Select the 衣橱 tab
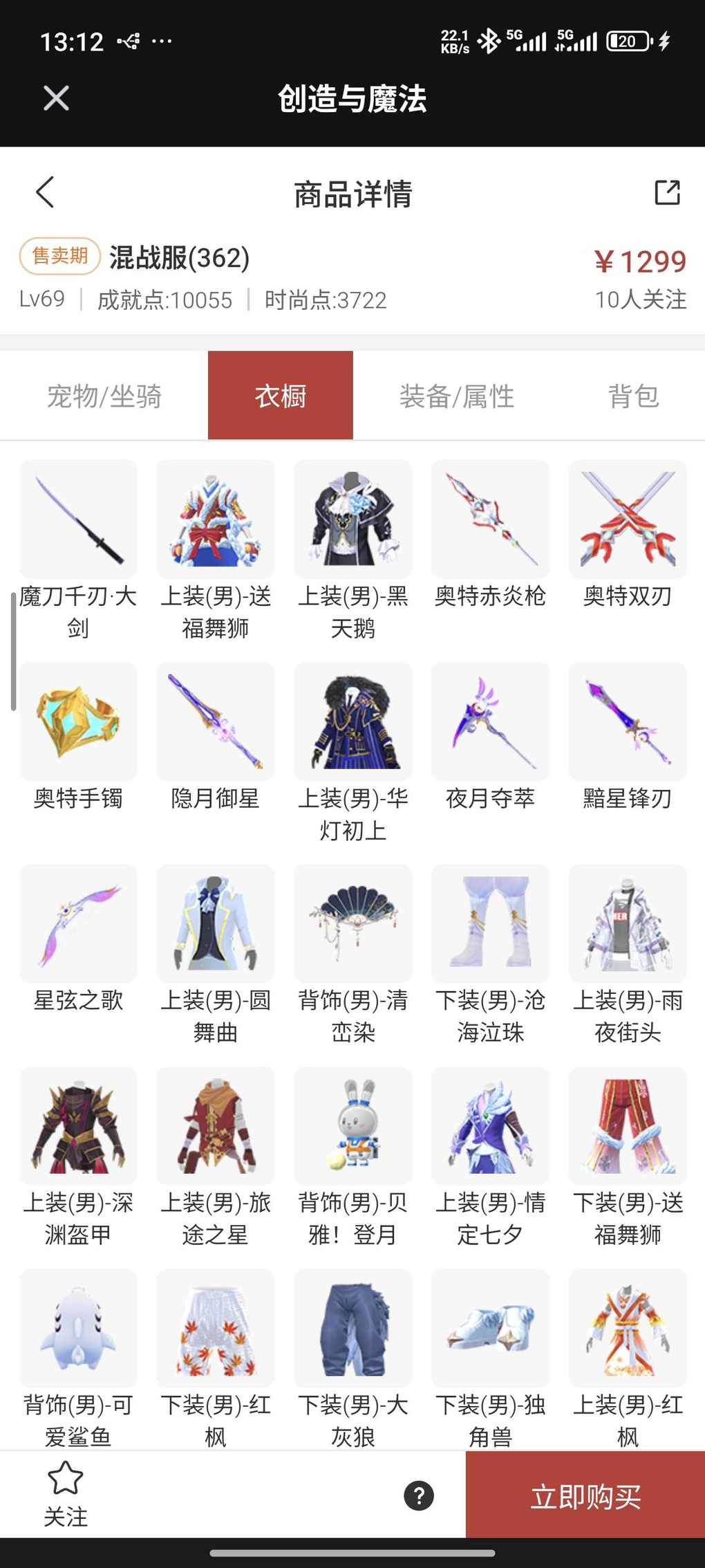 [280, 396]
